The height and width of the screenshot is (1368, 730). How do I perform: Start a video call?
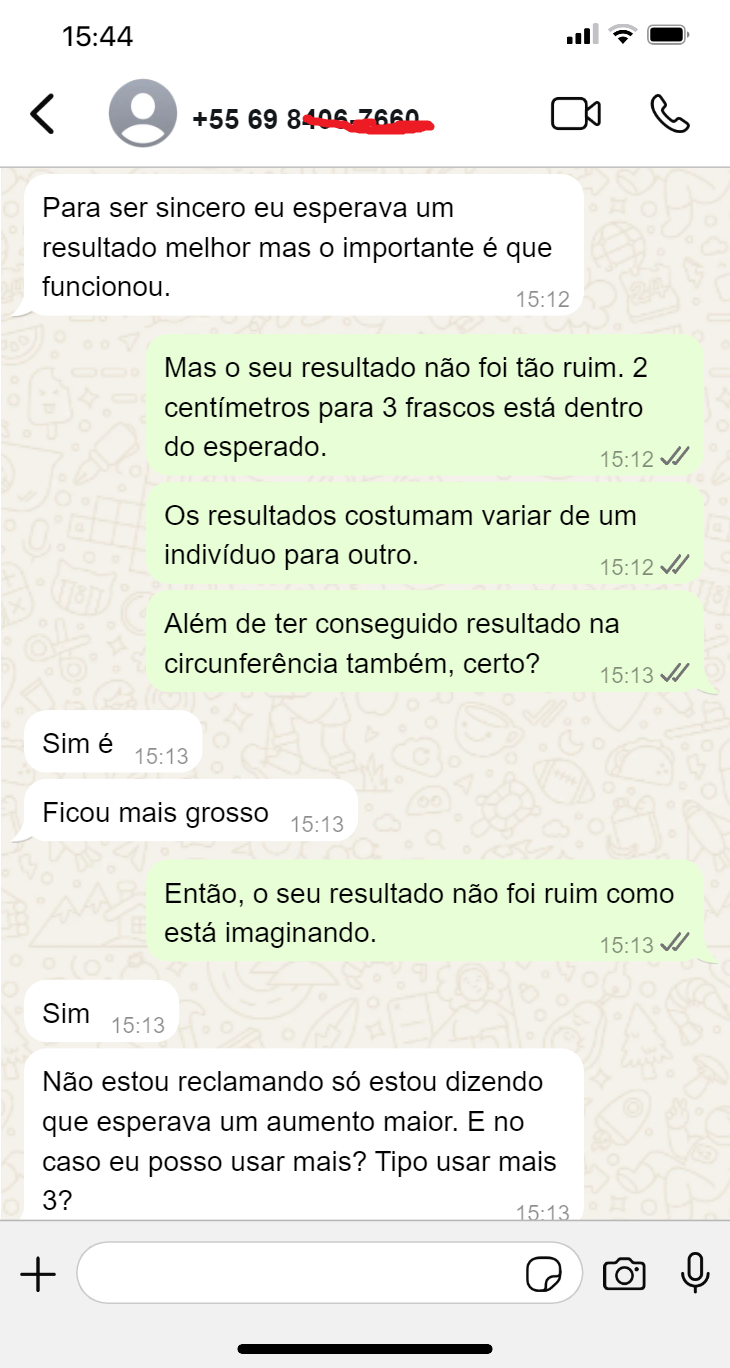[576, 114]
